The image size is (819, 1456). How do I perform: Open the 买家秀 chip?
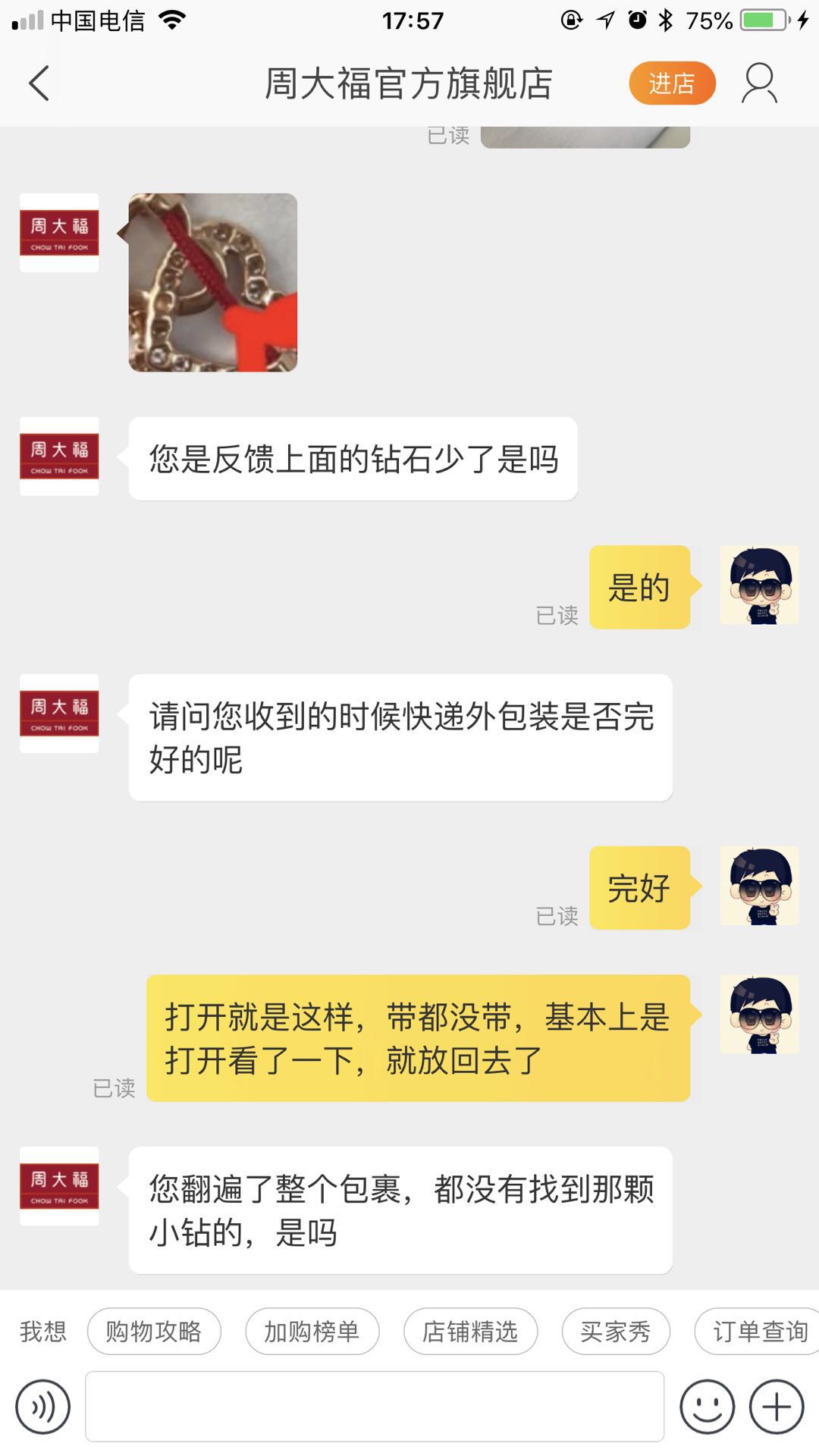pos(616,1331)
